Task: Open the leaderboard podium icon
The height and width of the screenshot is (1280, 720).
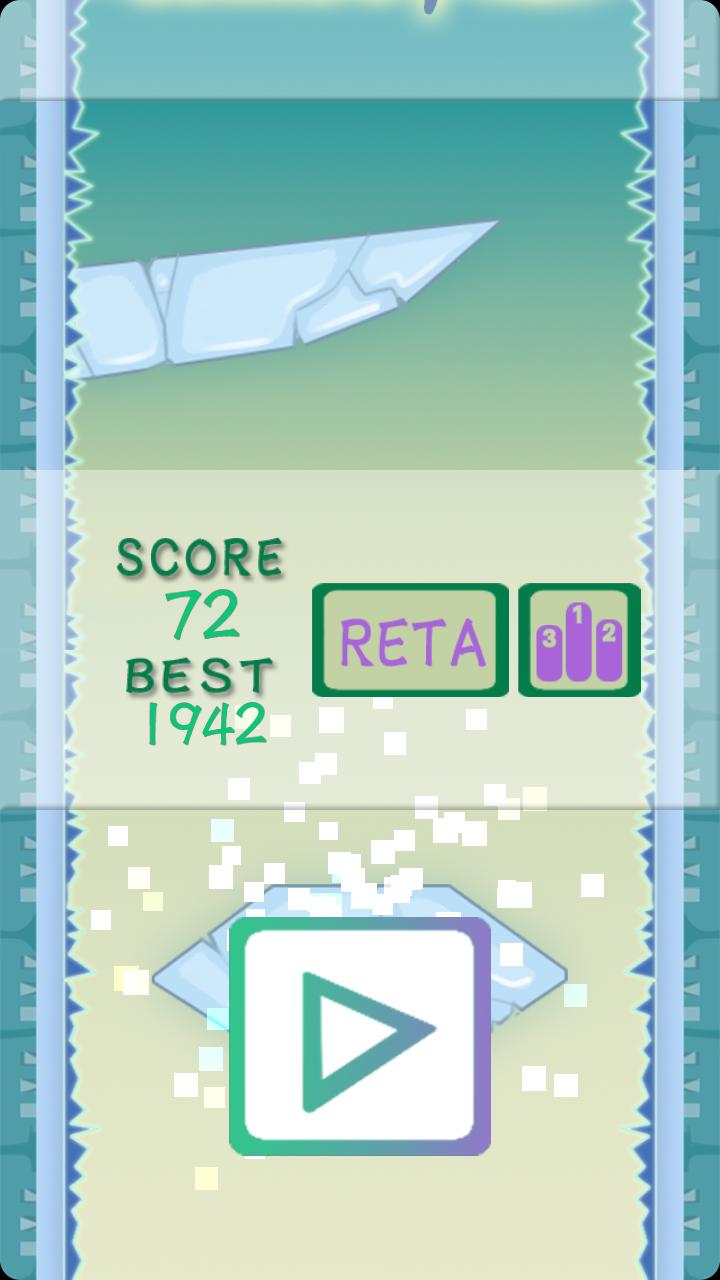Action: pyautogui.click(x=580, y=640)
